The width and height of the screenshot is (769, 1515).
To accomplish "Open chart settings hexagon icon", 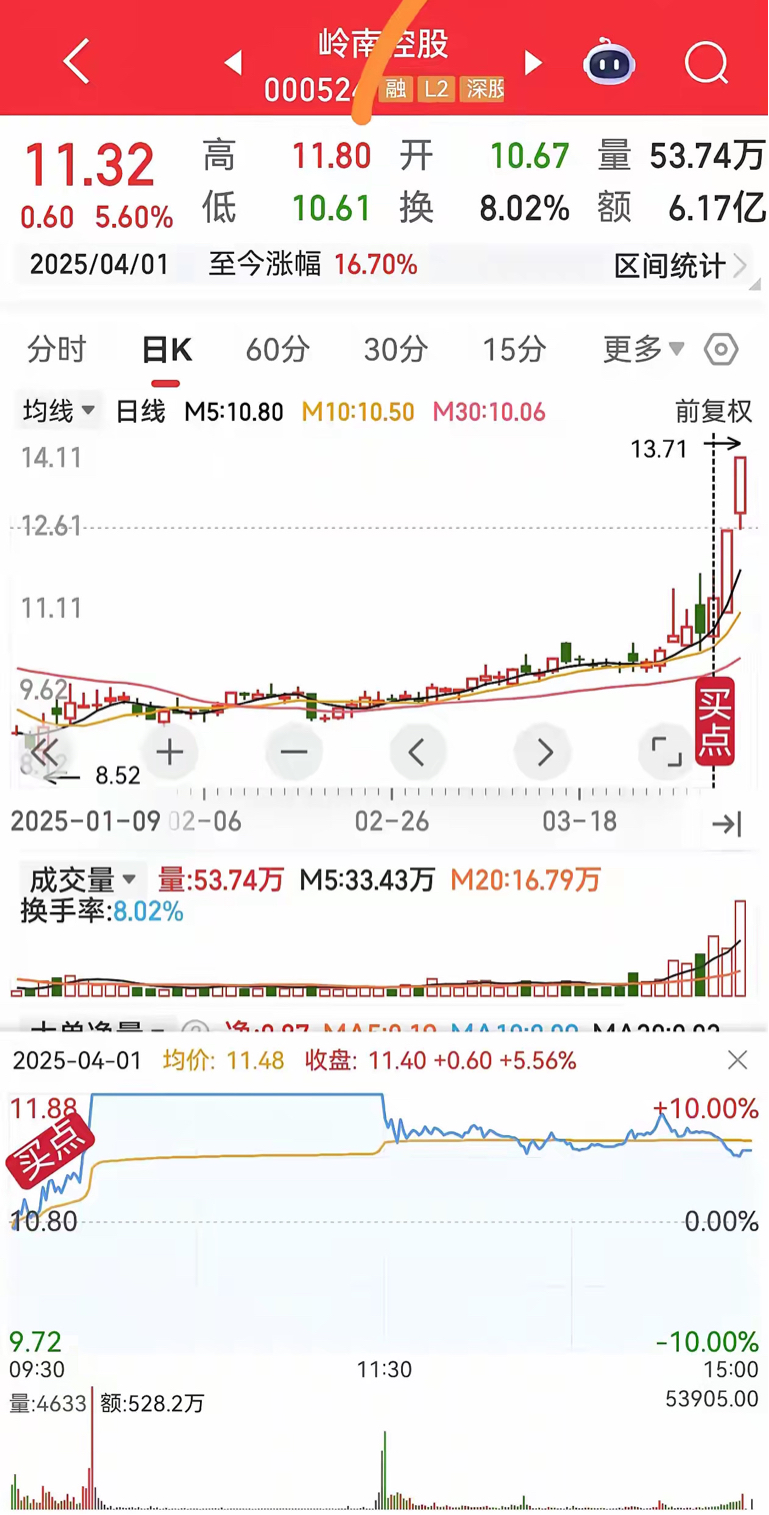I will click(721, 350).
